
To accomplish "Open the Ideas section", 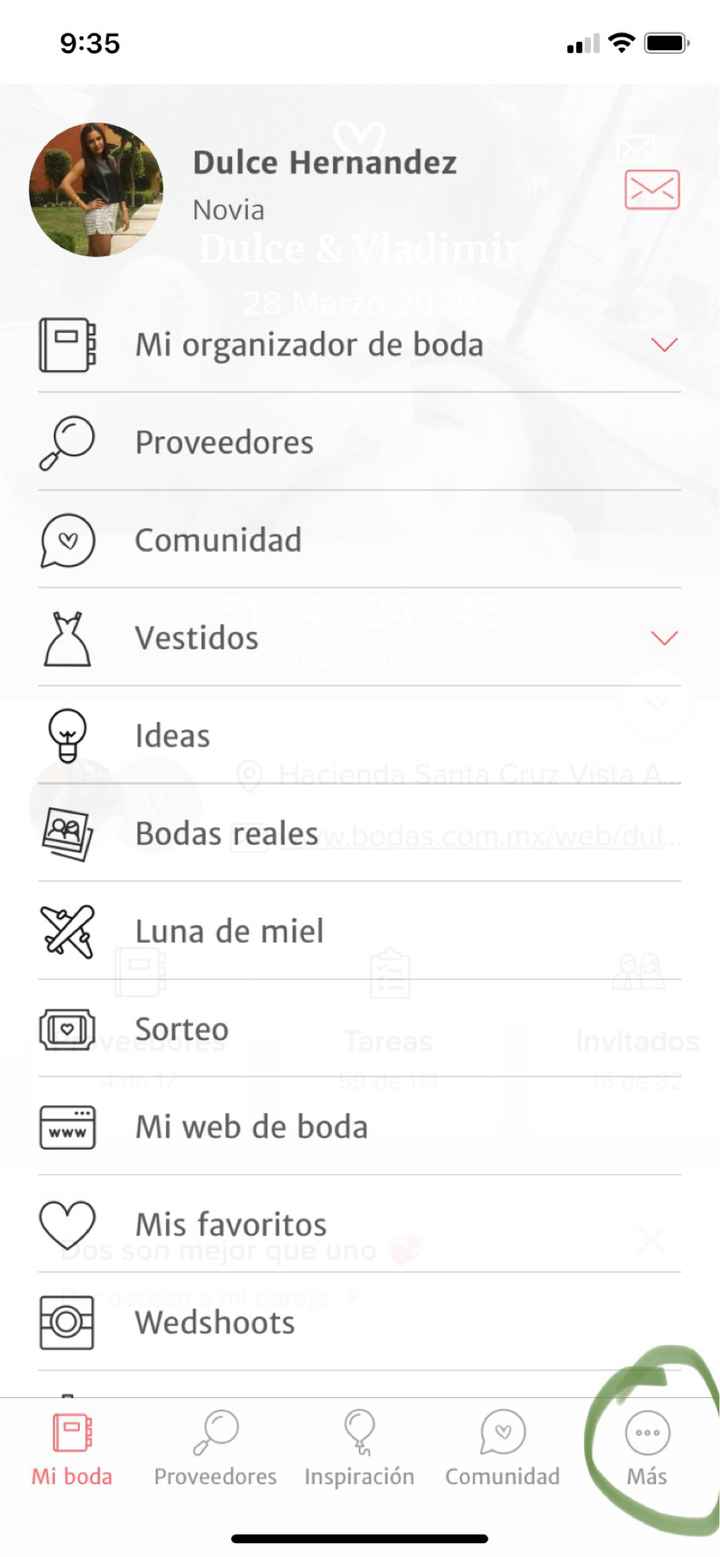I will point(172,736).
